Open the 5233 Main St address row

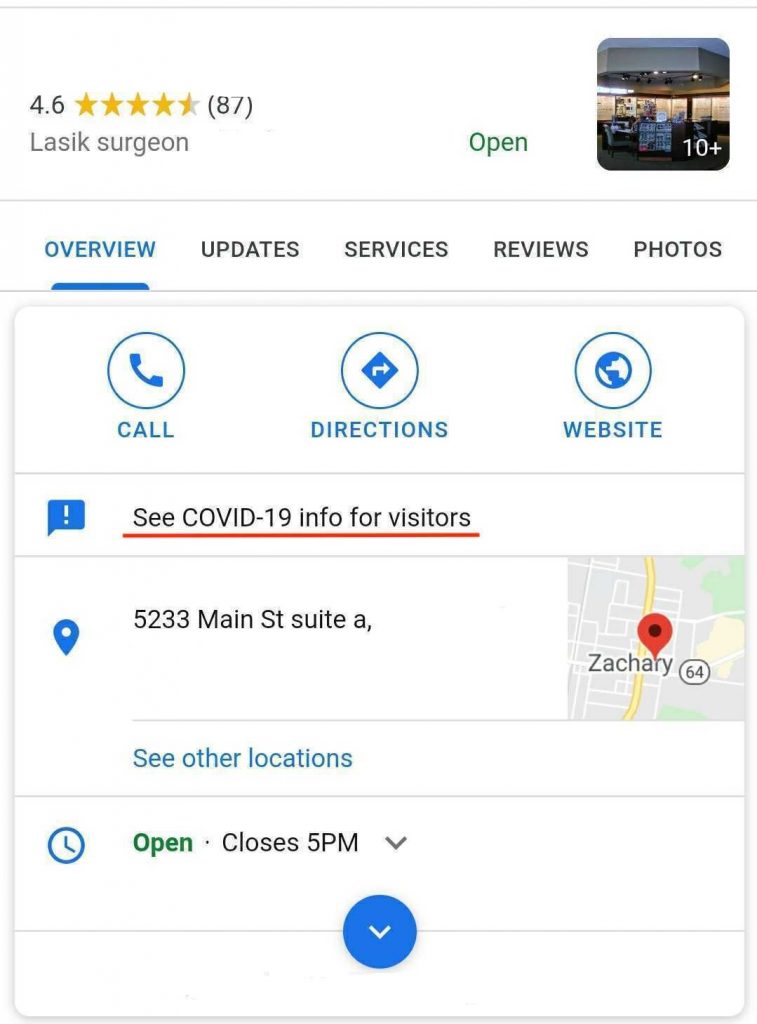252,620
